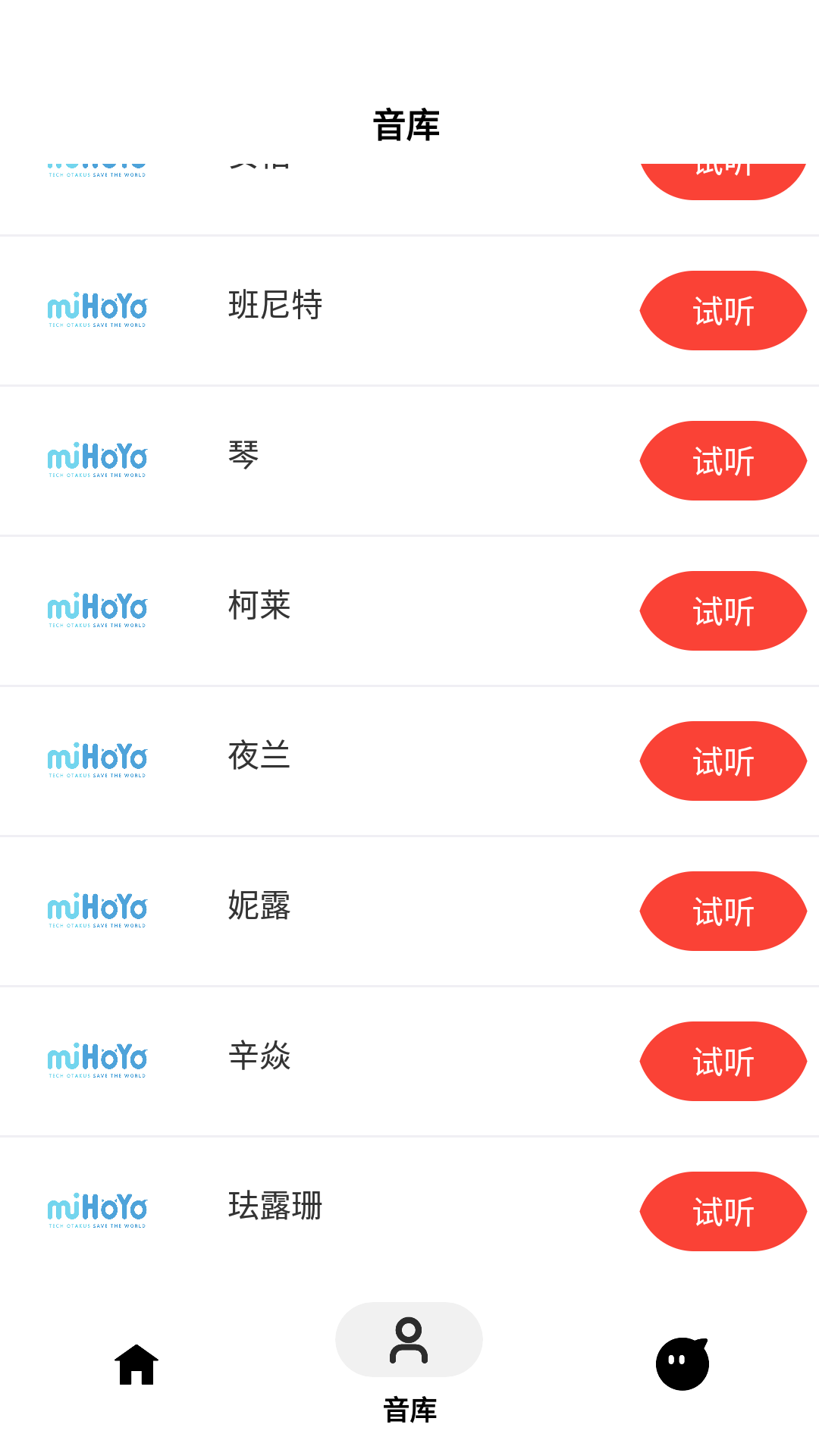Preview the voice of 琴
819x1456 pixels.
point(723,461)
